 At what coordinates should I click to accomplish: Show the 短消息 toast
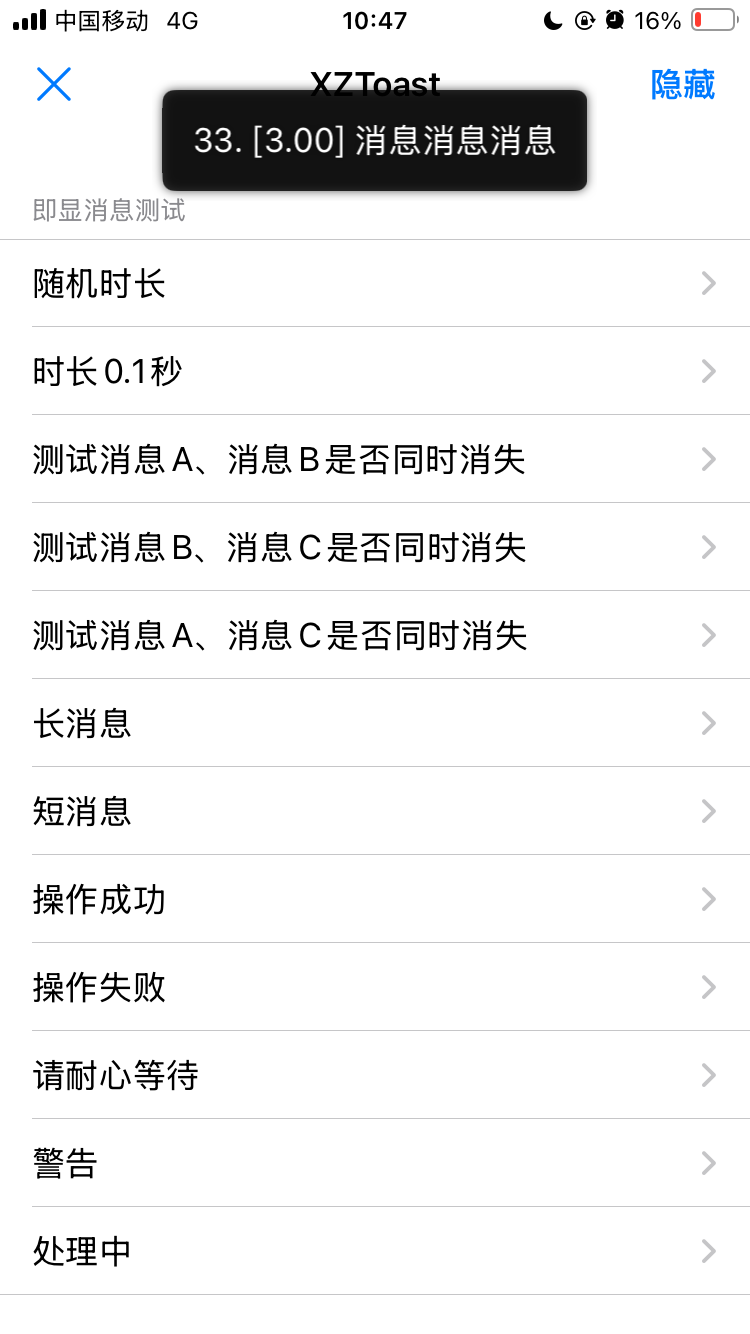(x=375, y=812)
